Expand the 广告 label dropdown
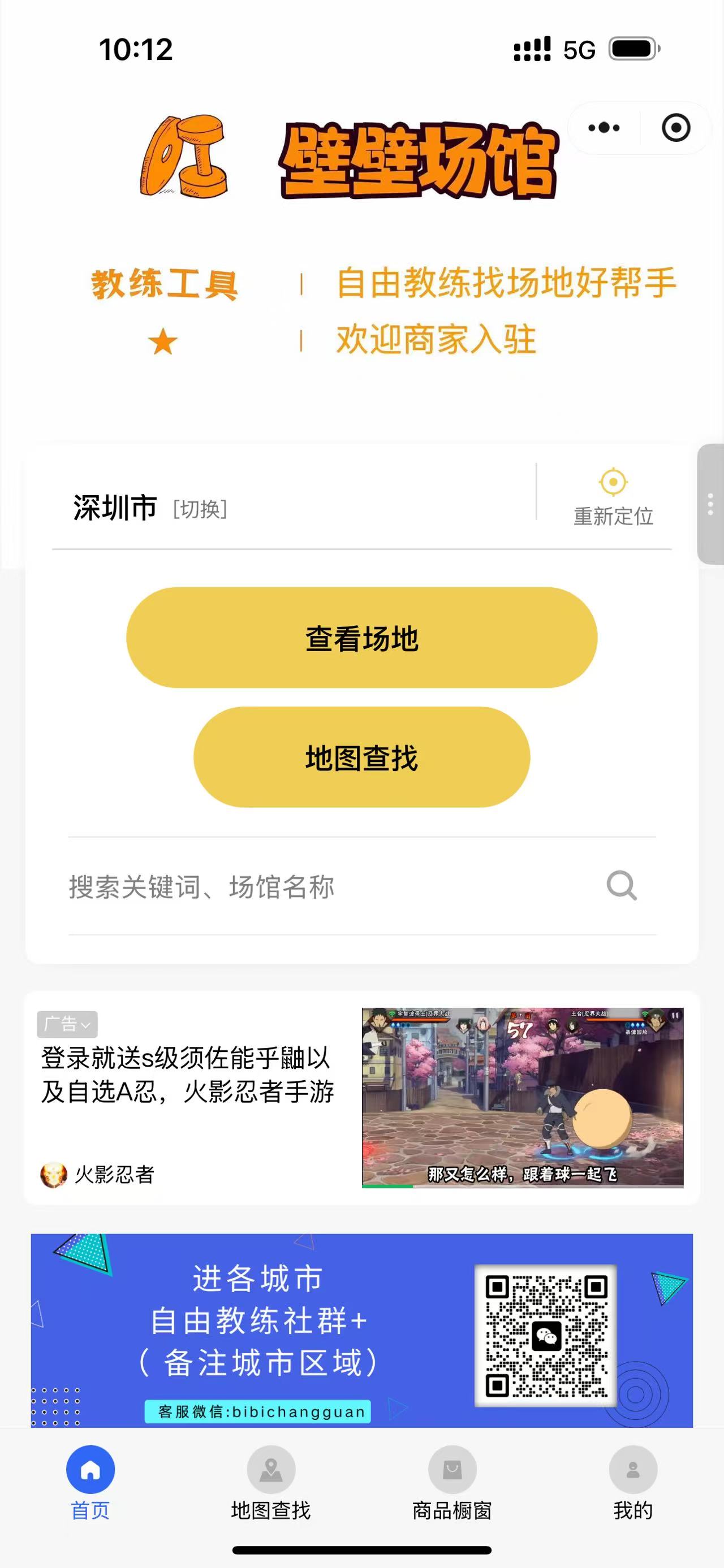The image size is (724, 1568). pyautogui.click(x=67, y=1024)
